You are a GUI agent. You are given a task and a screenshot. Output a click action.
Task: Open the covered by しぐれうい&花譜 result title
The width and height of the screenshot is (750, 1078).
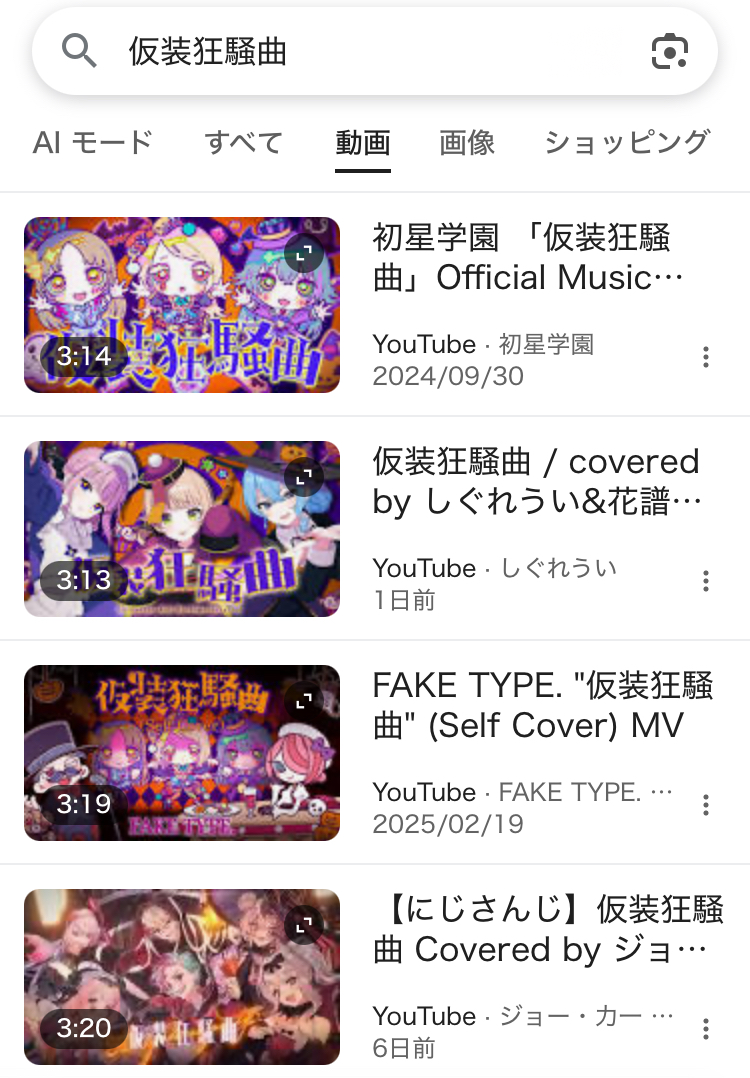pyautogui.click(x=536, y=481)
